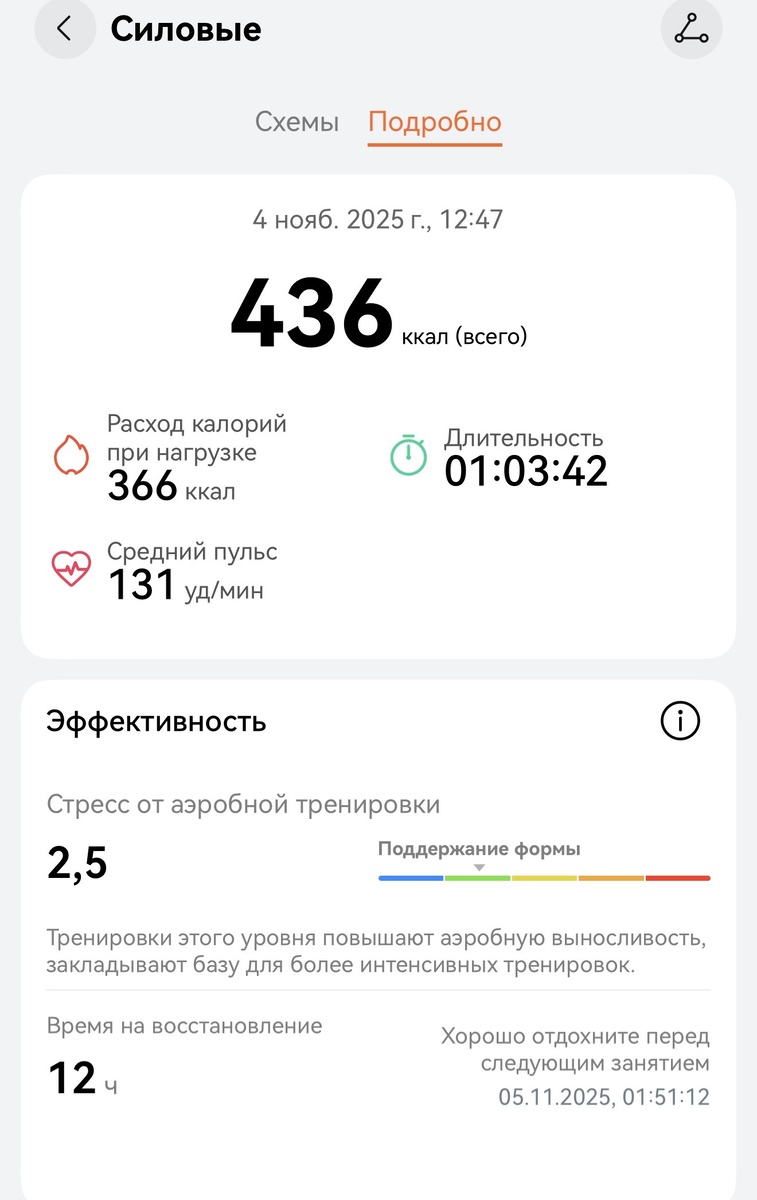
Task: Select the recovery time value 12 ч
Action: [x=80, y=1079]
